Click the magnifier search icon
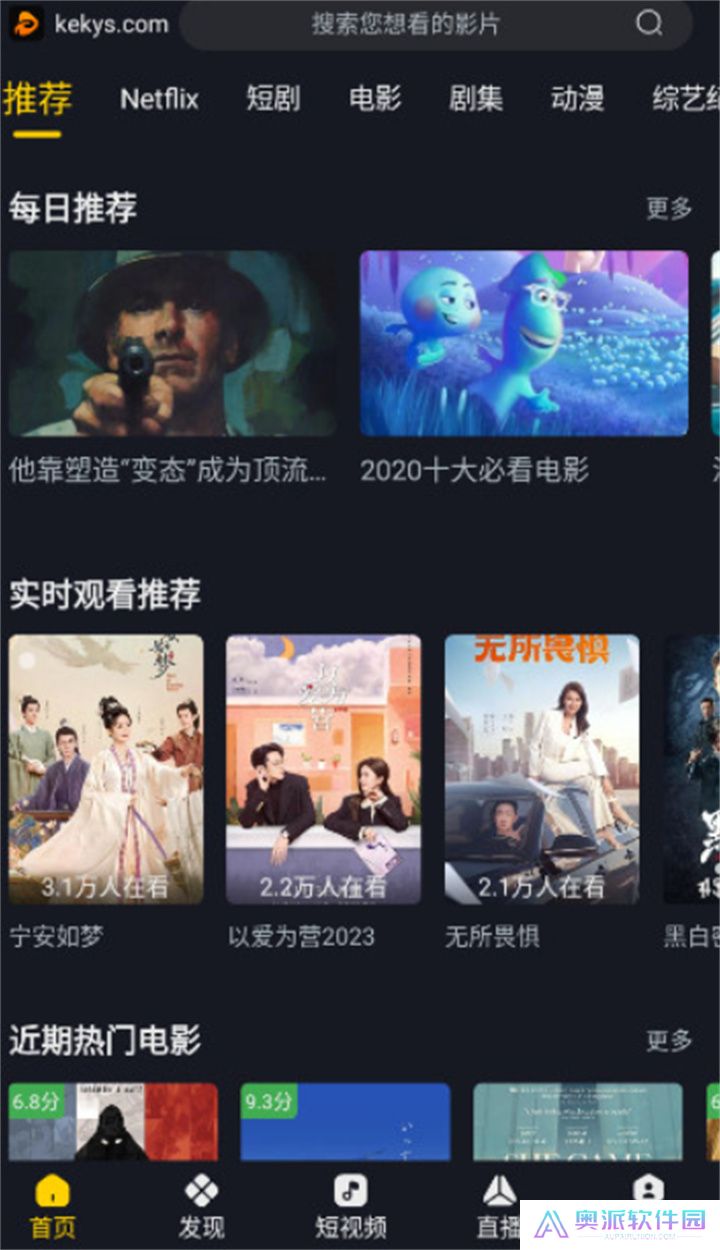The height and width of the screenshot is (1250, 720). coord(646,24)
